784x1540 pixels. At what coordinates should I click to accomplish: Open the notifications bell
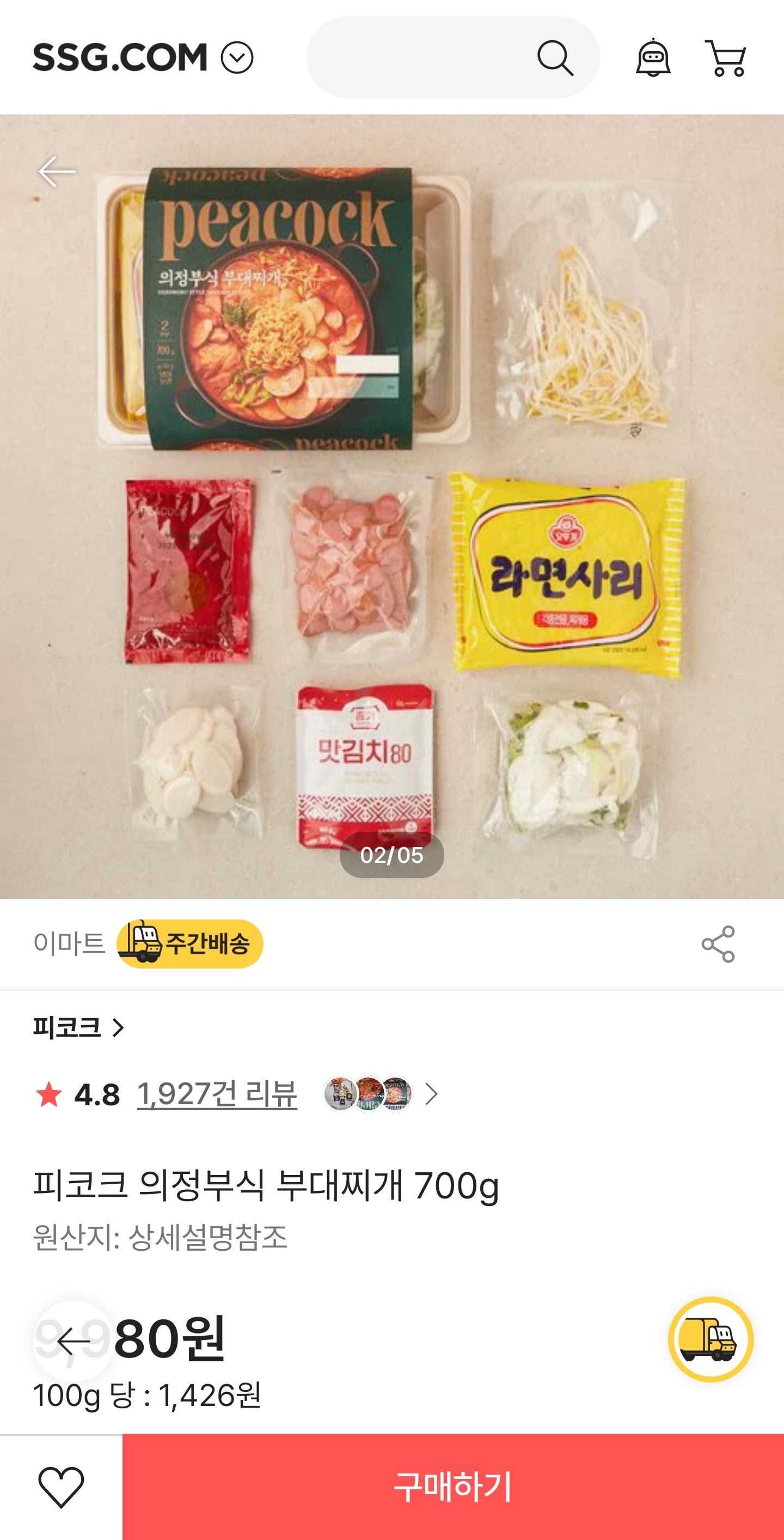pyautogui.click(x=653, y=58)
